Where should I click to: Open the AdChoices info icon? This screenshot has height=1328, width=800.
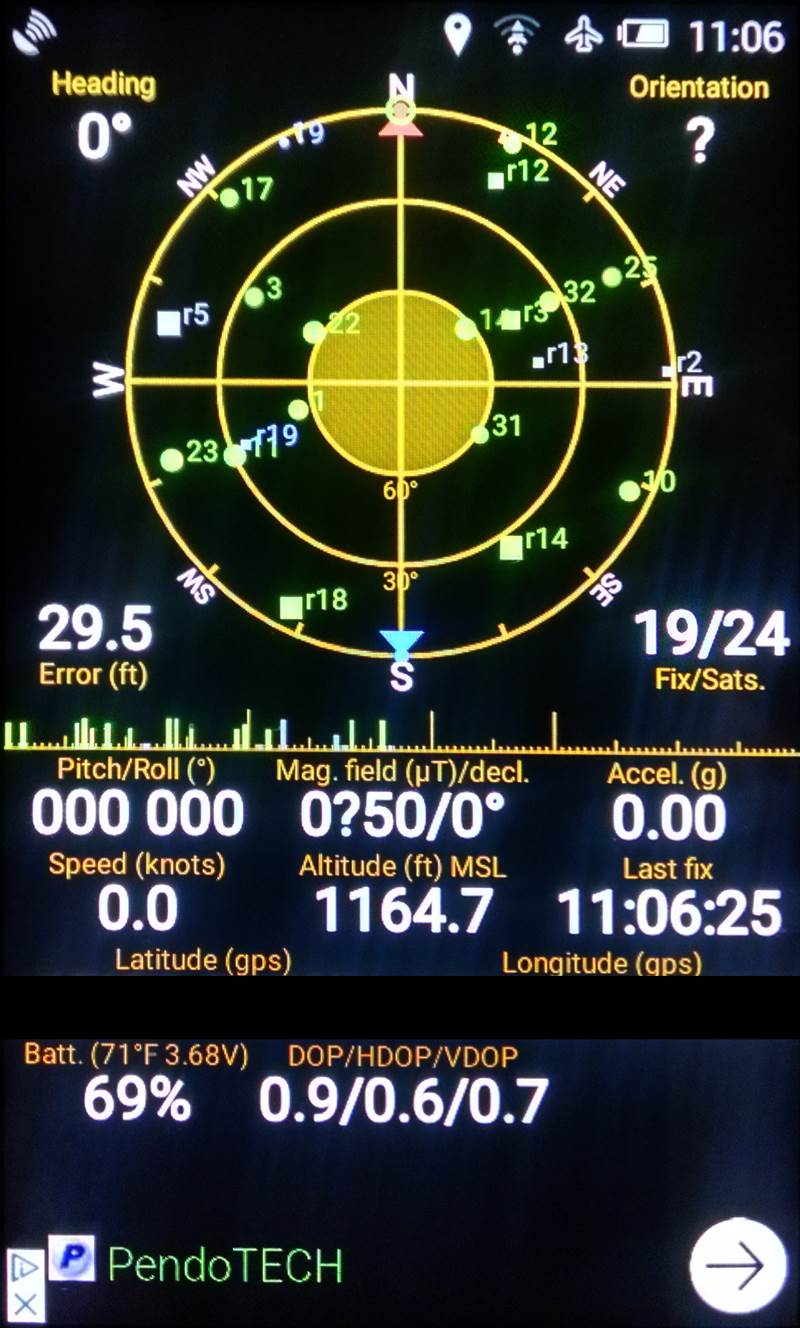pyautogui.click(x=25, y=1269)
